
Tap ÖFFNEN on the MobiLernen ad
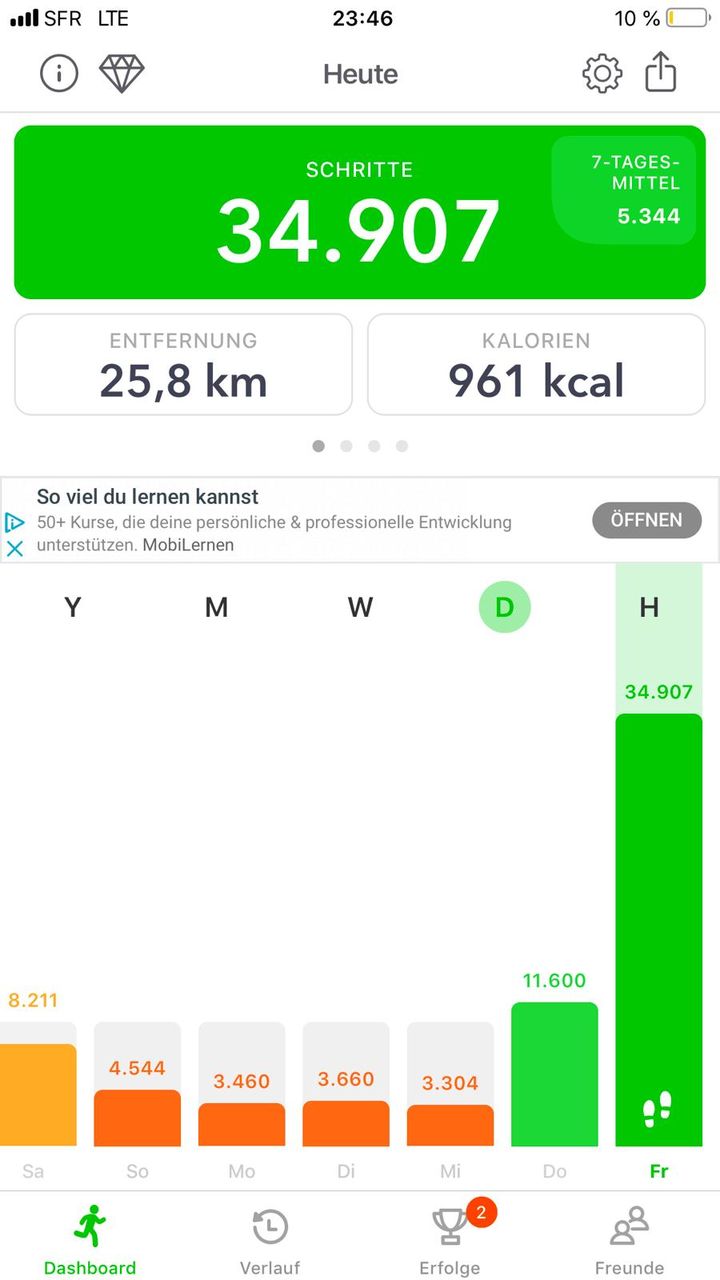click(x=647, y=520)
